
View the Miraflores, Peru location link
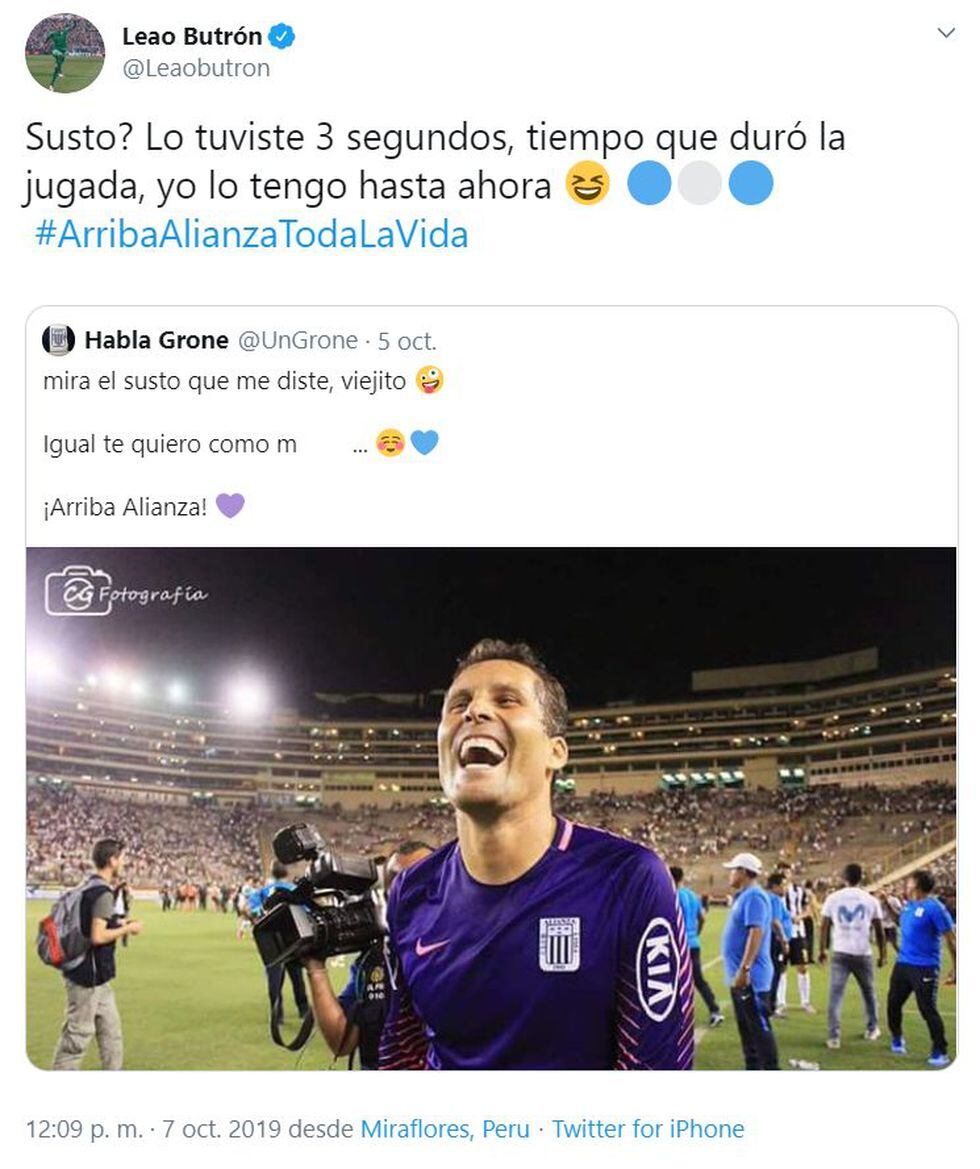point(445,1129)
